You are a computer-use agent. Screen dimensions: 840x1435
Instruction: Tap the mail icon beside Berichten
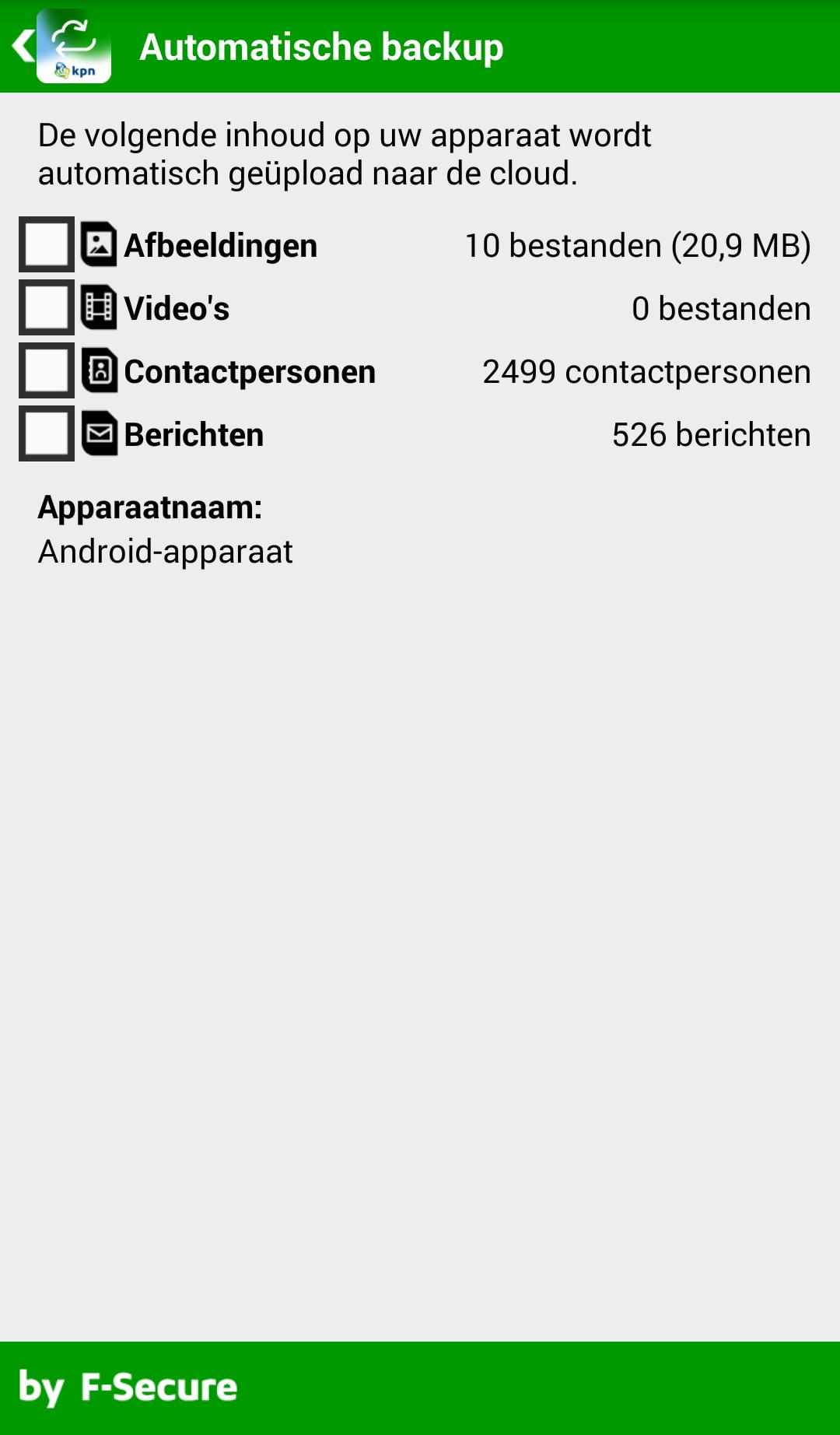click(99, 434)
